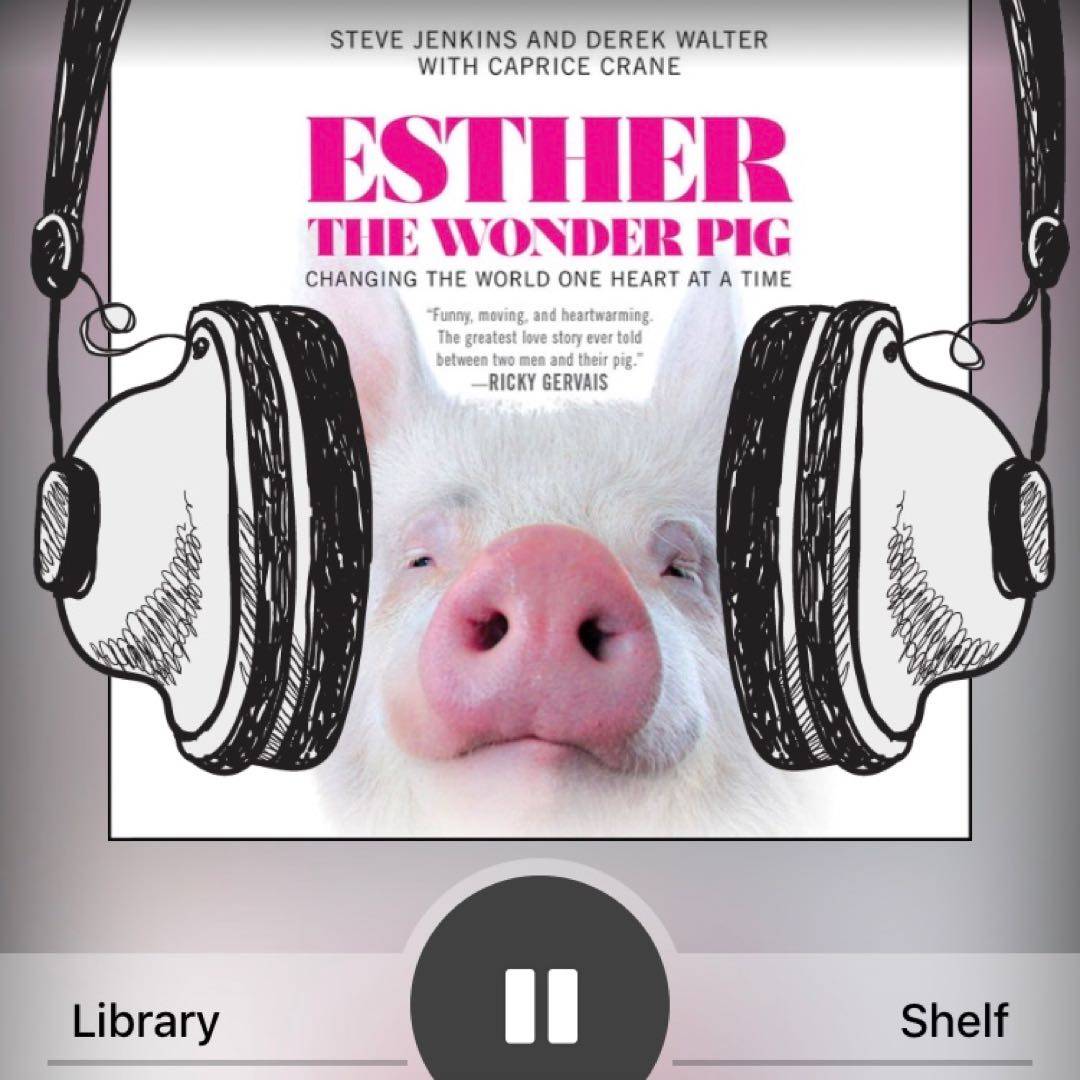1080x1080 pixels.
Task: Switch to the Library tab
Action: tap(146, 1022)
